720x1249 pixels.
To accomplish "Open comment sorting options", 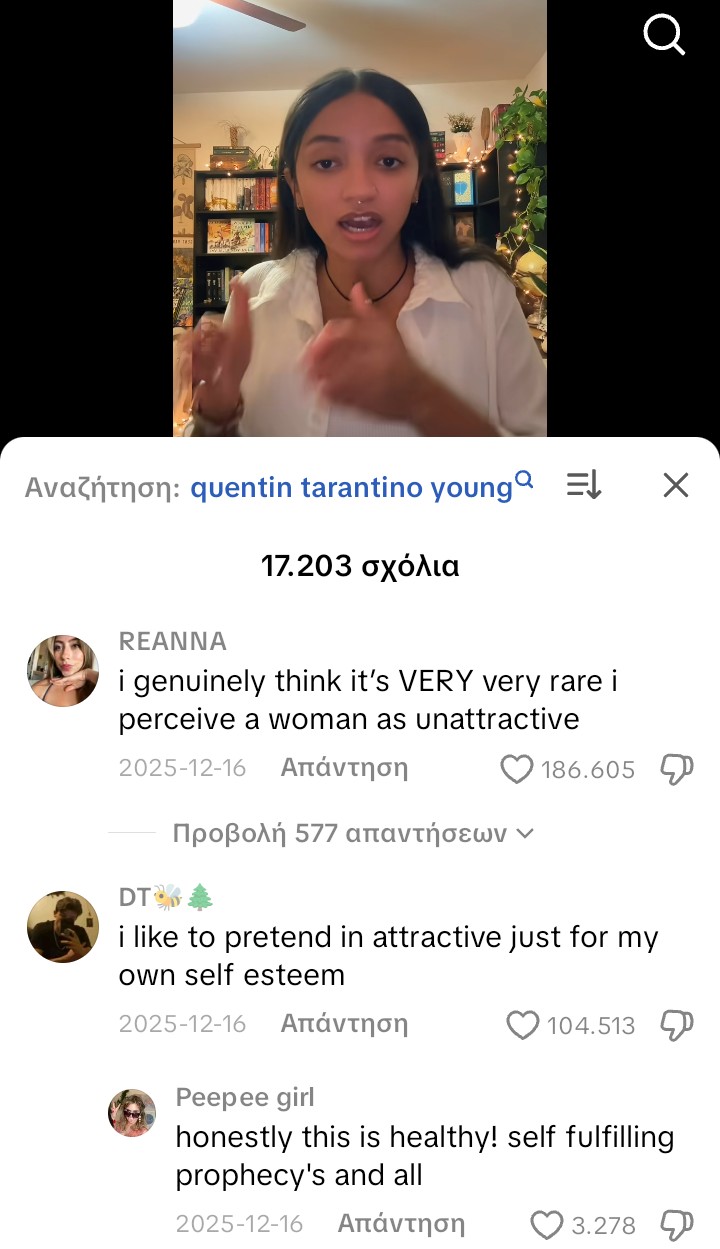I will tap(583, 486).
